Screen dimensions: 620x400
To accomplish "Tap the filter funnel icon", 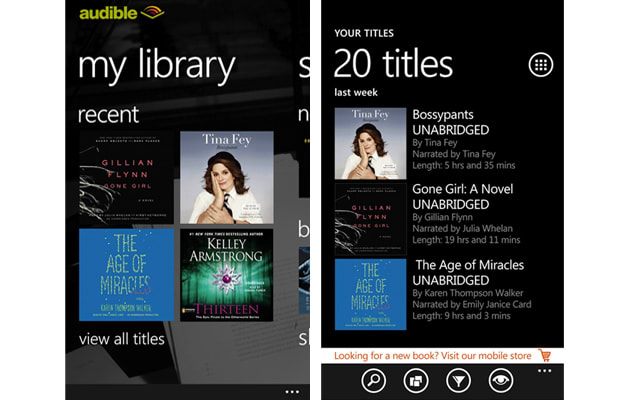I will (457, 381).
